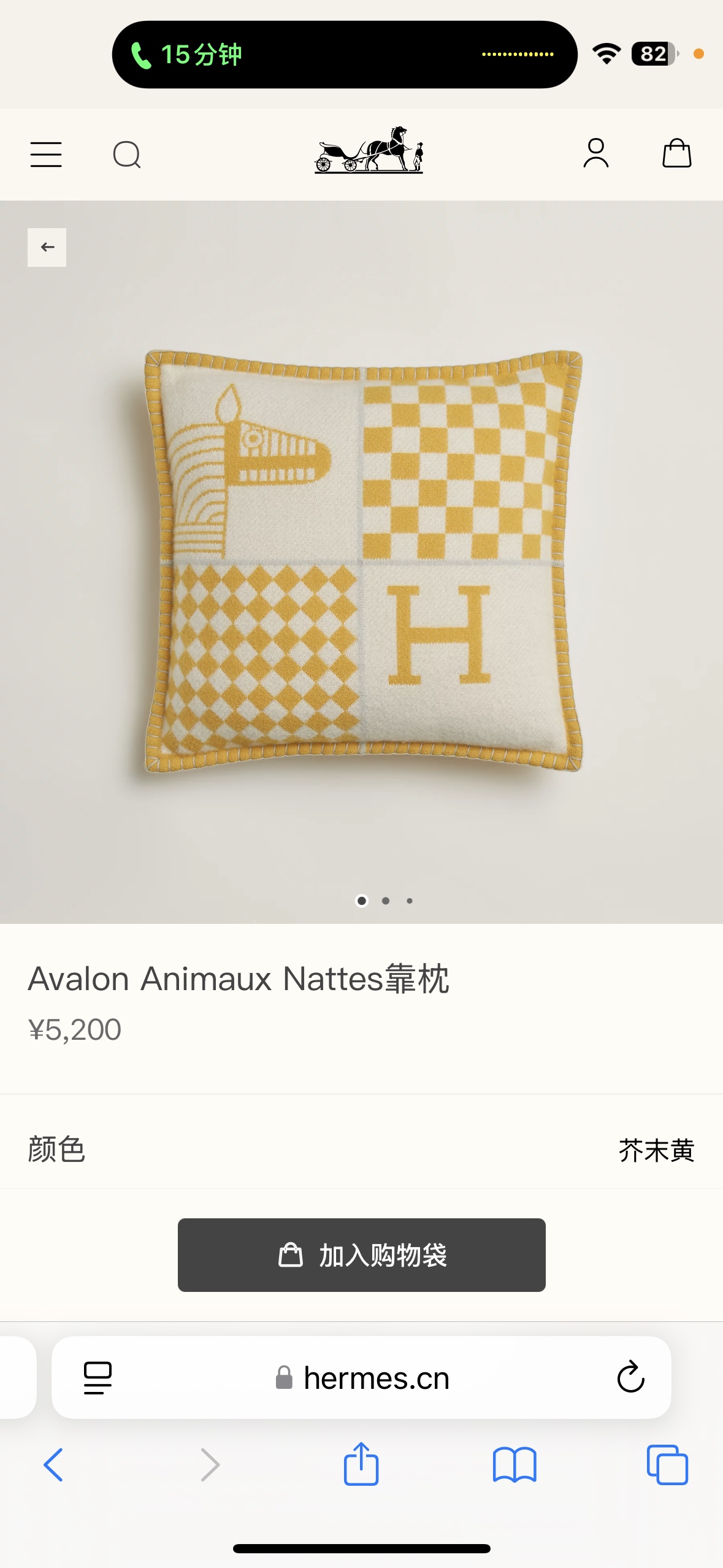Go back using the image arrow
The height and width of the screenshot is (1568, 723).
47,247
